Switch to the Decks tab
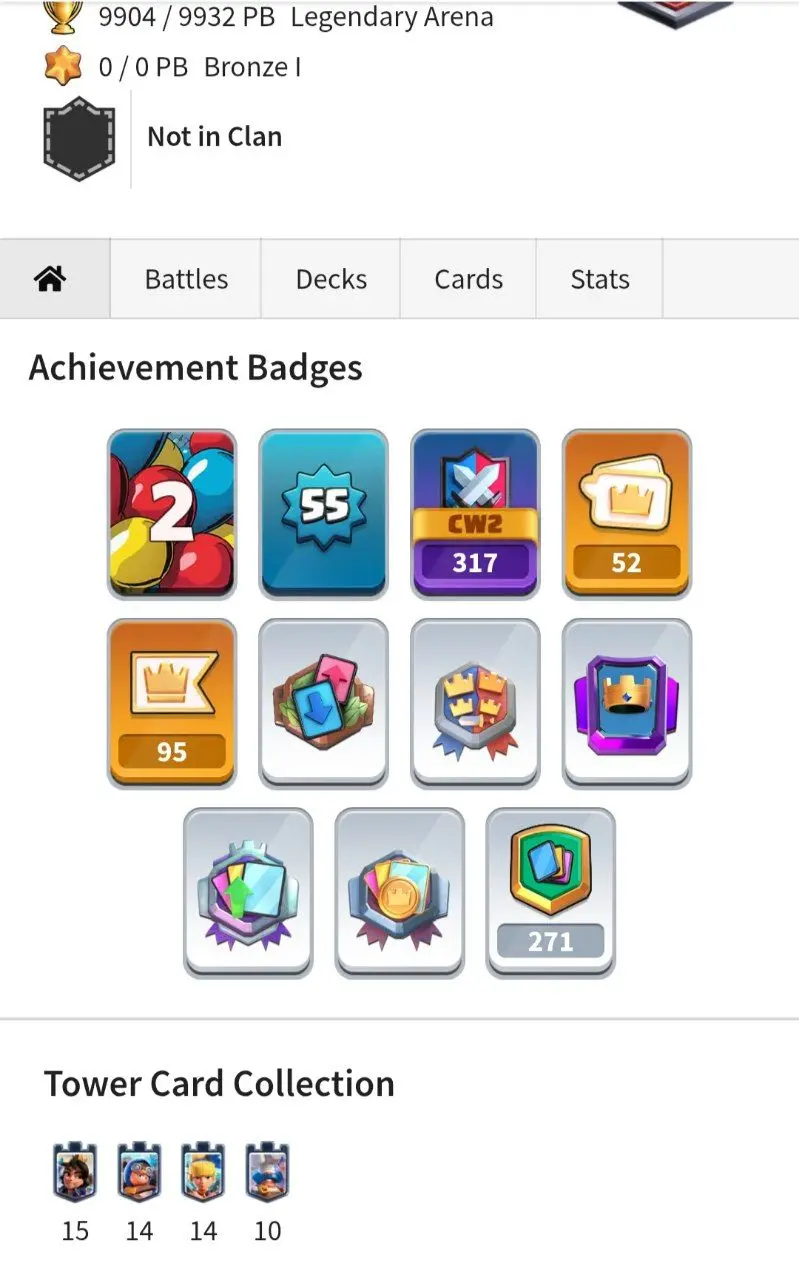The image size is (799, 1280). [x=331, y=279]
